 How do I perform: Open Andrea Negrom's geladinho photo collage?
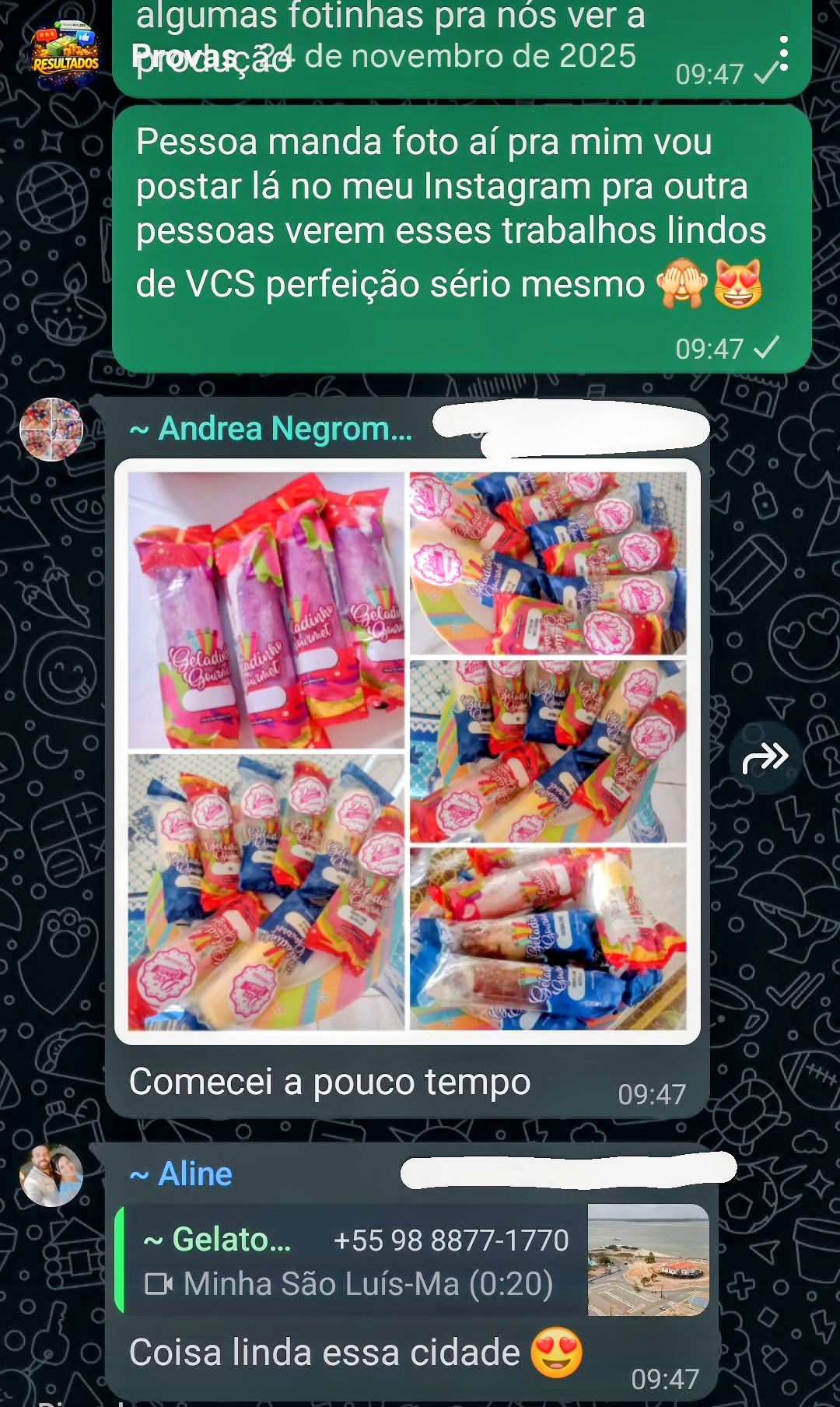[408, 752]
